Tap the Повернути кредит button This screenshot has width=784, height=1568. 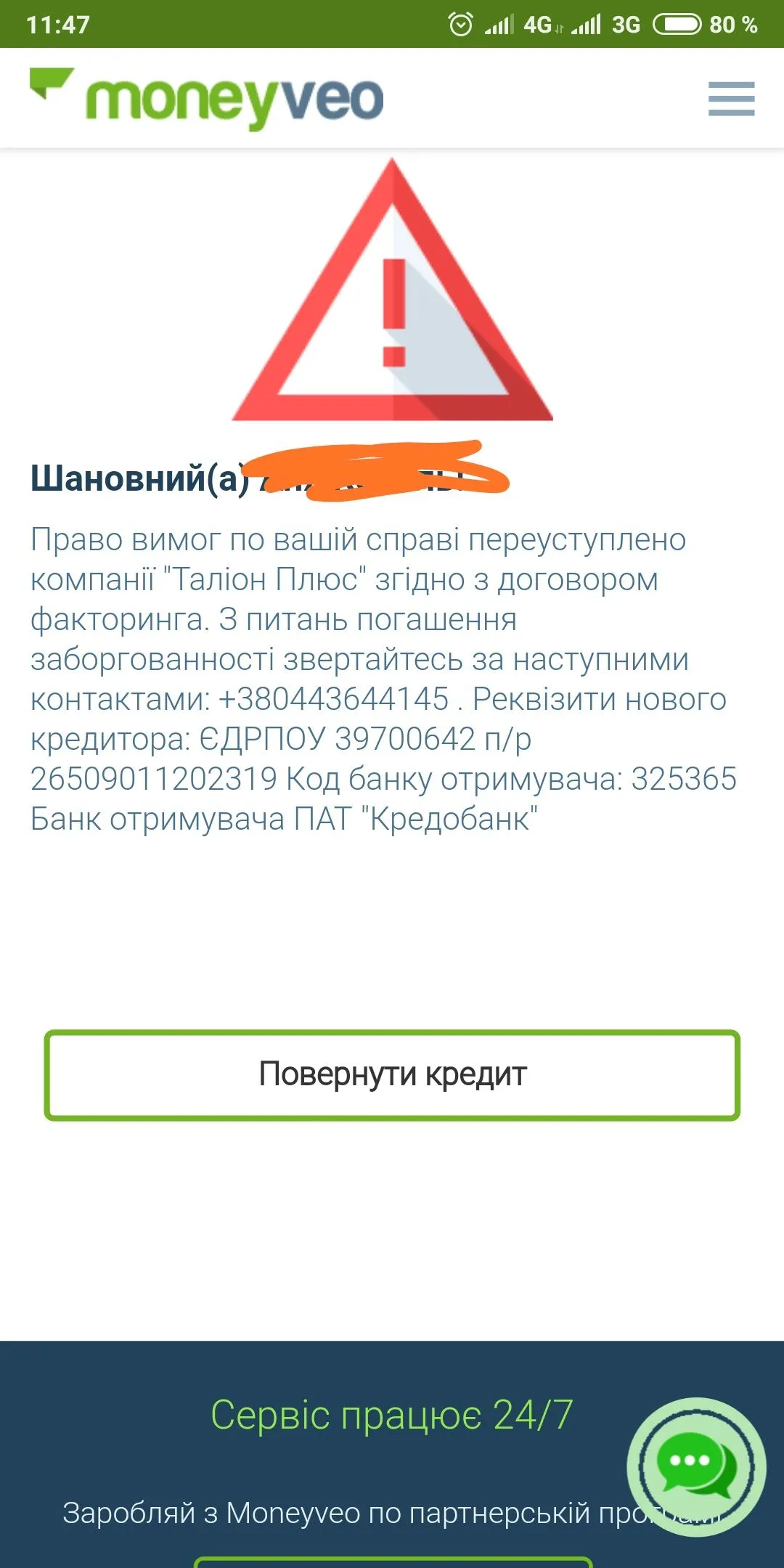[392, 1075]
